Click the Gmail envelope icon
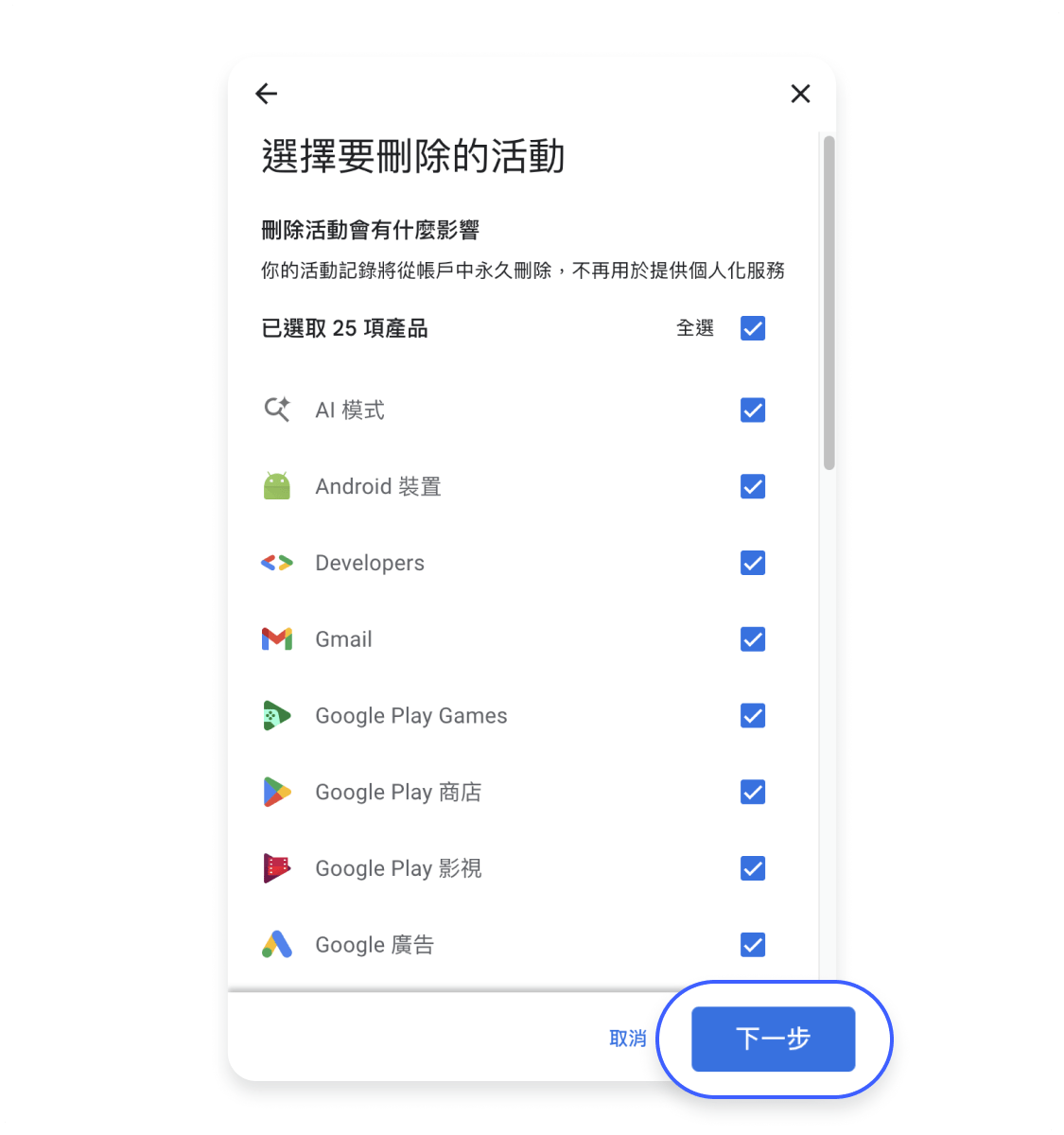Image resolution: width=1064 pixels, height=1135 pixels. pos(276,638)
